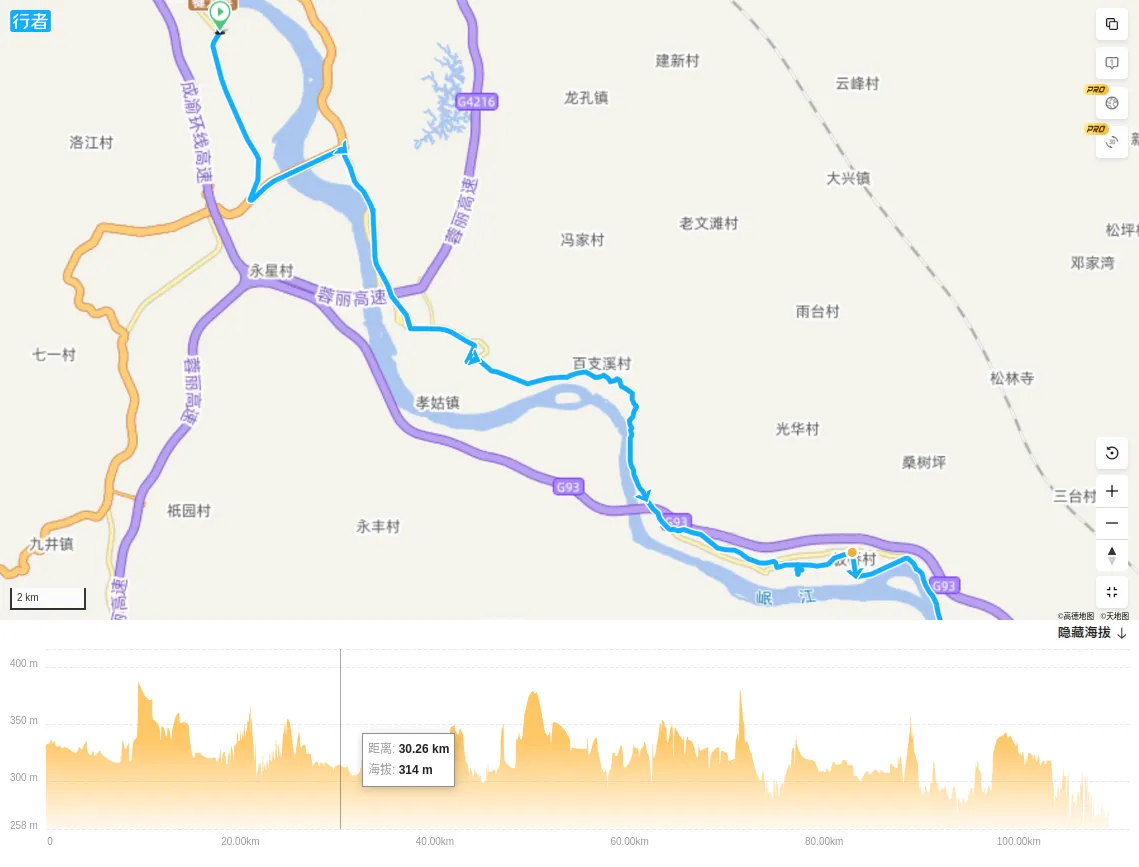Hide the elevation chart via 隐藏海拔
This screenshot has height=867, width=1139.
[1092, 633]
